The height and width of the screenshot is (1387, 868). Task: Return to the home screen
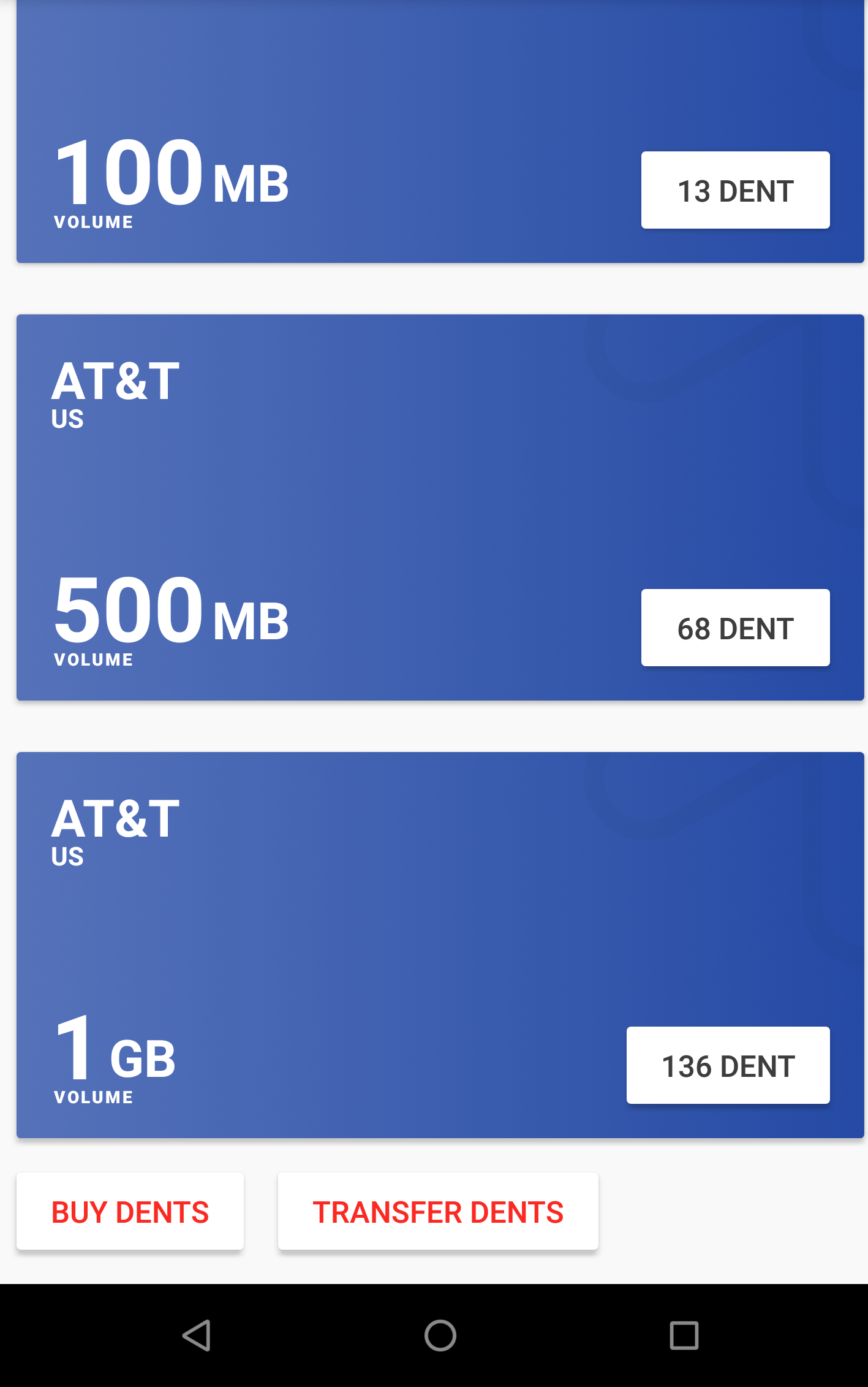pos(440,1335)
